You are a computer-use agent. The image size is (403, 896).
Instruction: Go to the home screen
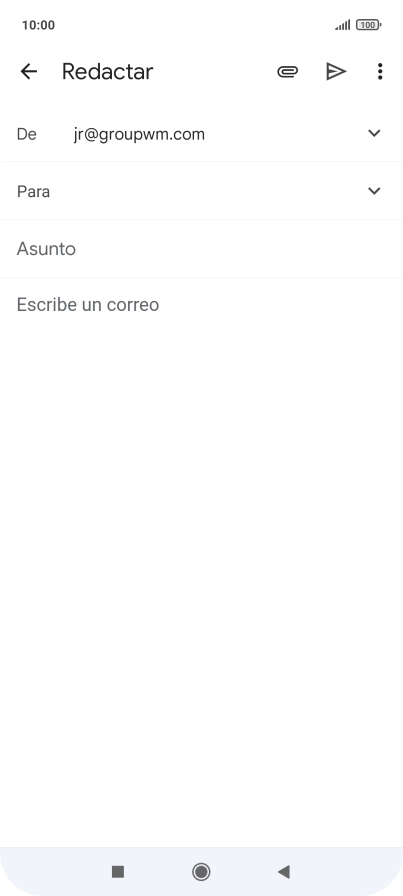(x=201, y=871)
